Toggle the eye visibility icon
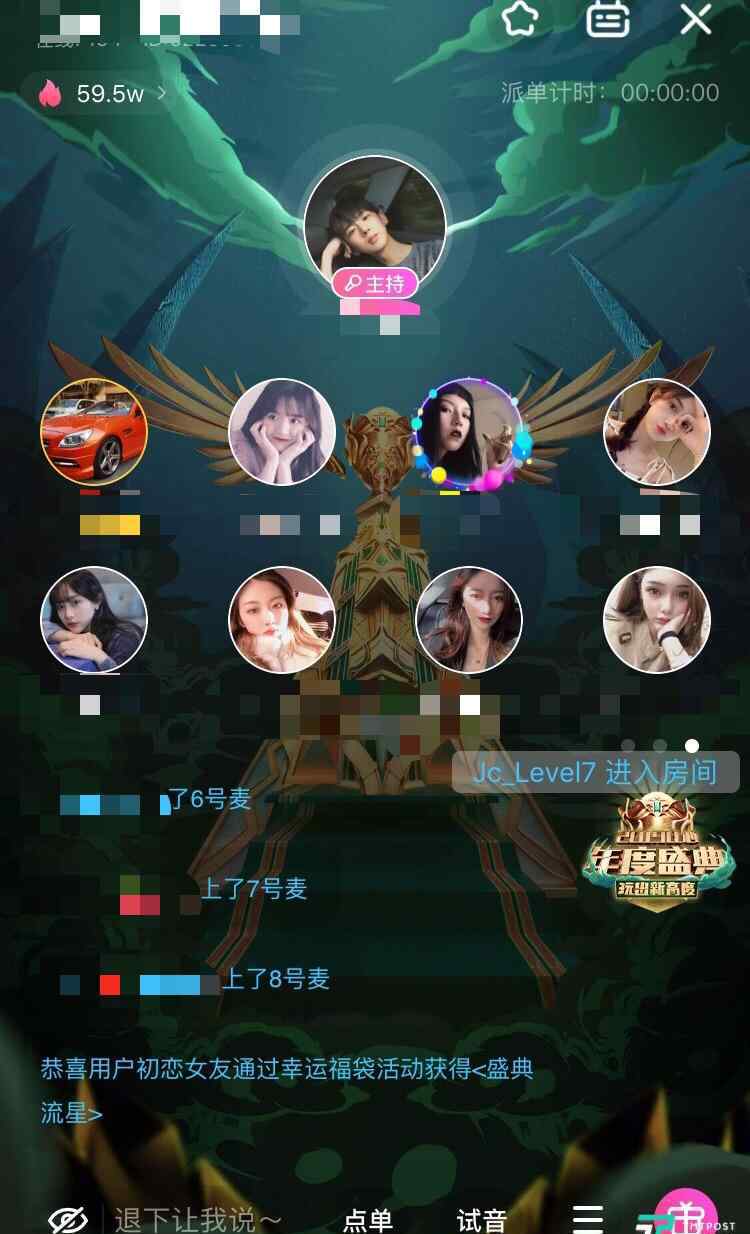 coord(68,1219)
